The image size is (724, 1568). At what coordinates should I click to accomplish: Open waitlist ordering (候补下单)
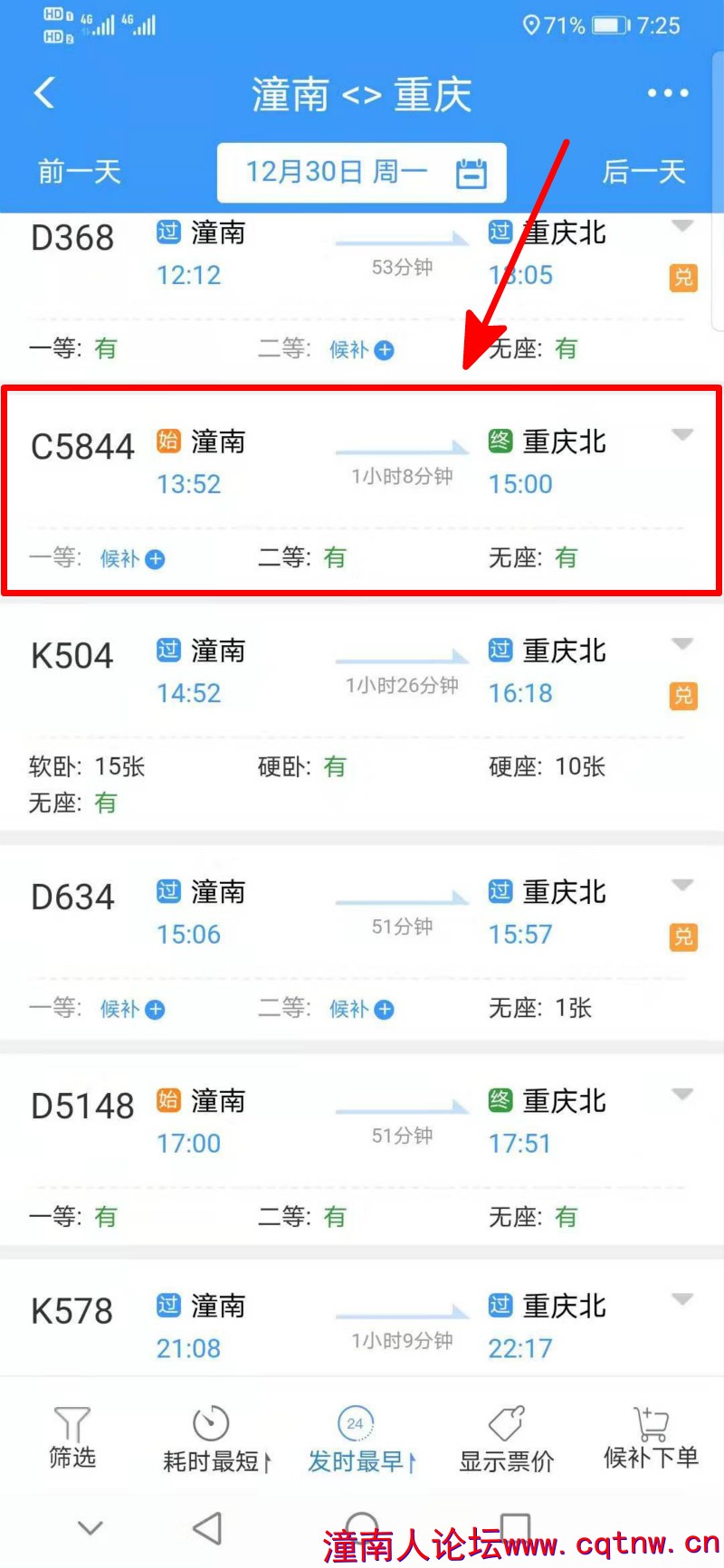coord(651,1437)
